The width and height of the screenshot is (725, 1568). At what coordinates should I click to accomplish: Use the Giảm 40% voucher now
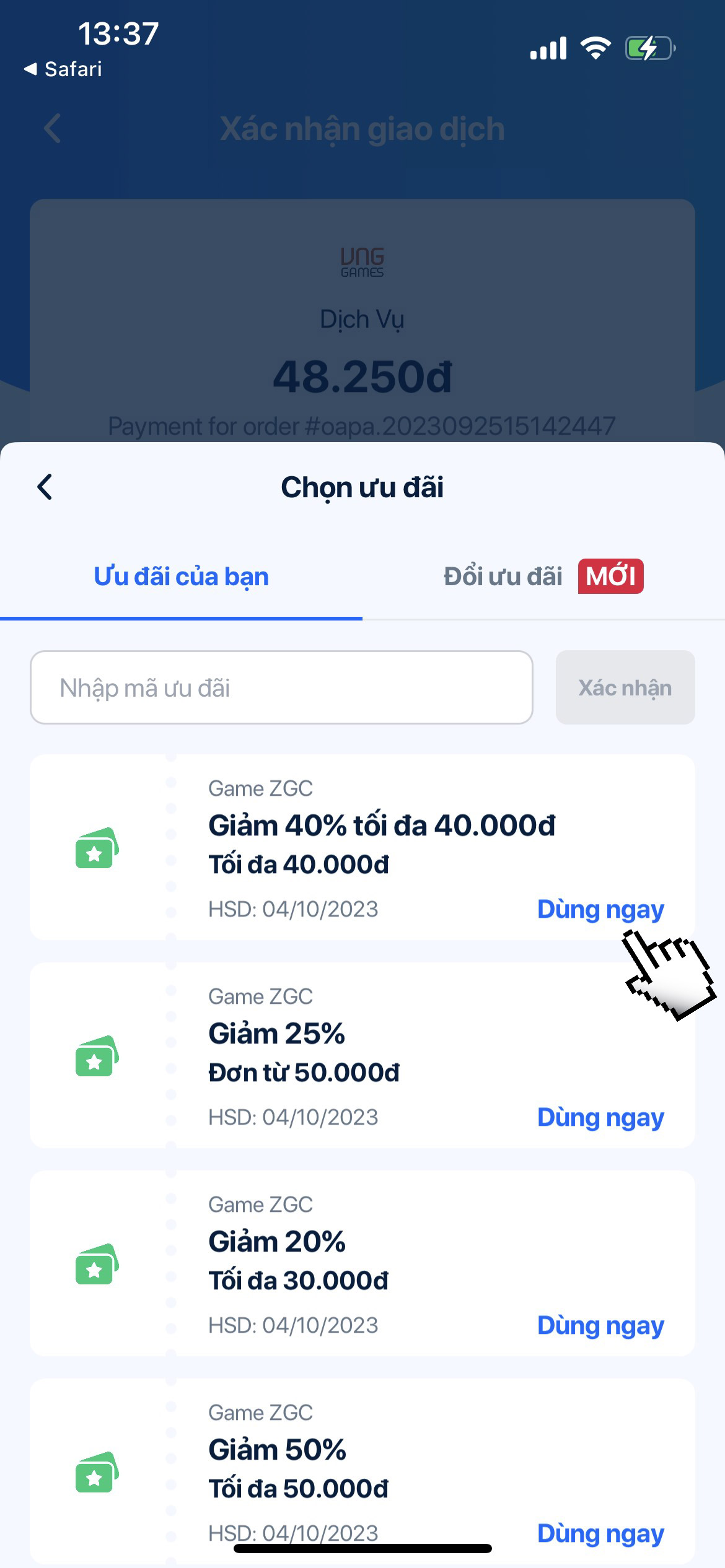[x=600, y=910]
